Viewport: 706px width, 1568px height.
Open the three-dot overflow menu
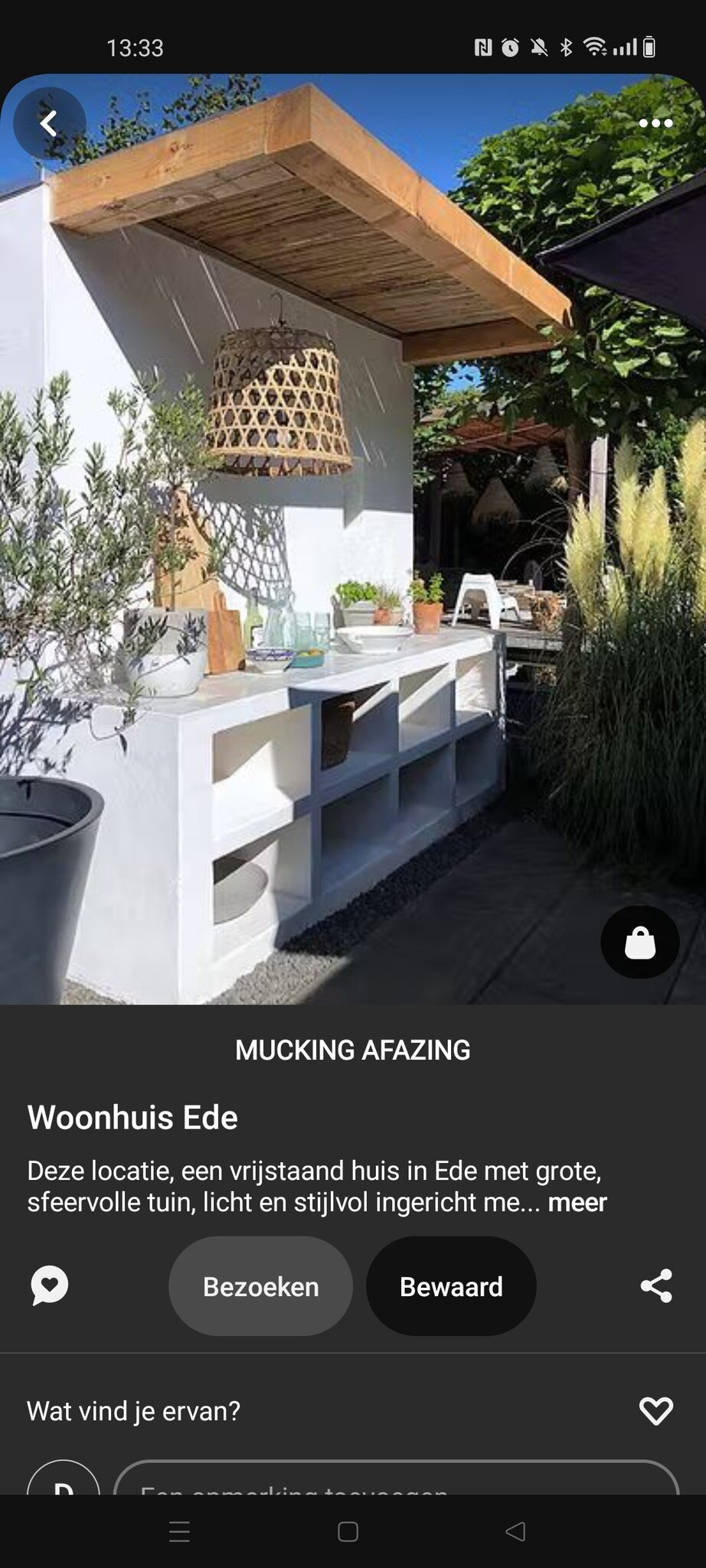coord(655,123)
